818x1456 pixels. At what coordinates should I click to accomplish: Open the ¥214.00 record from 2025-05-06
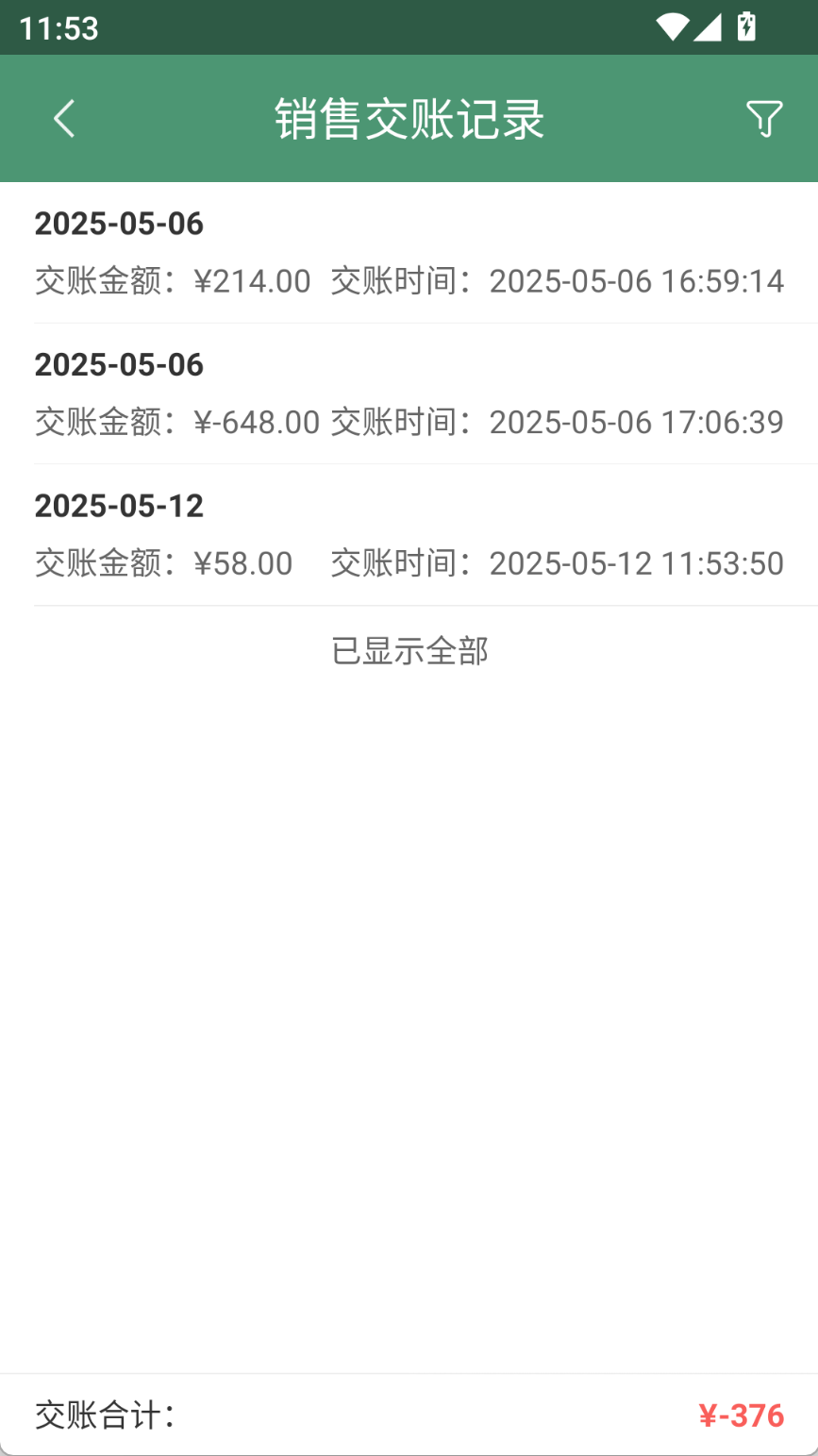(409, 253)
